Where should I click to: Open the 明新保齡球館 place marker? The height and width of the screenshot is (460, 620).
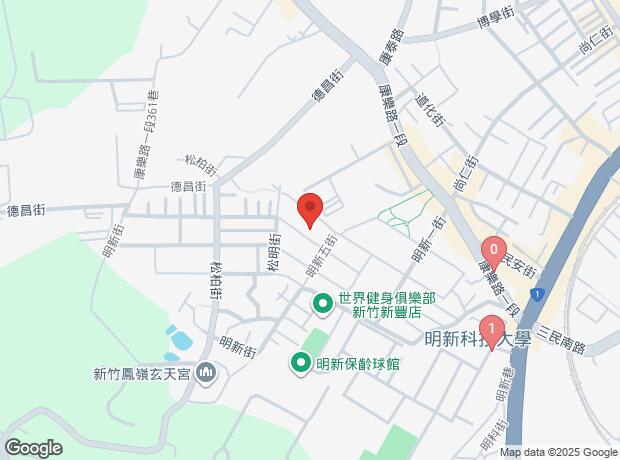click(x=301, y=363)
